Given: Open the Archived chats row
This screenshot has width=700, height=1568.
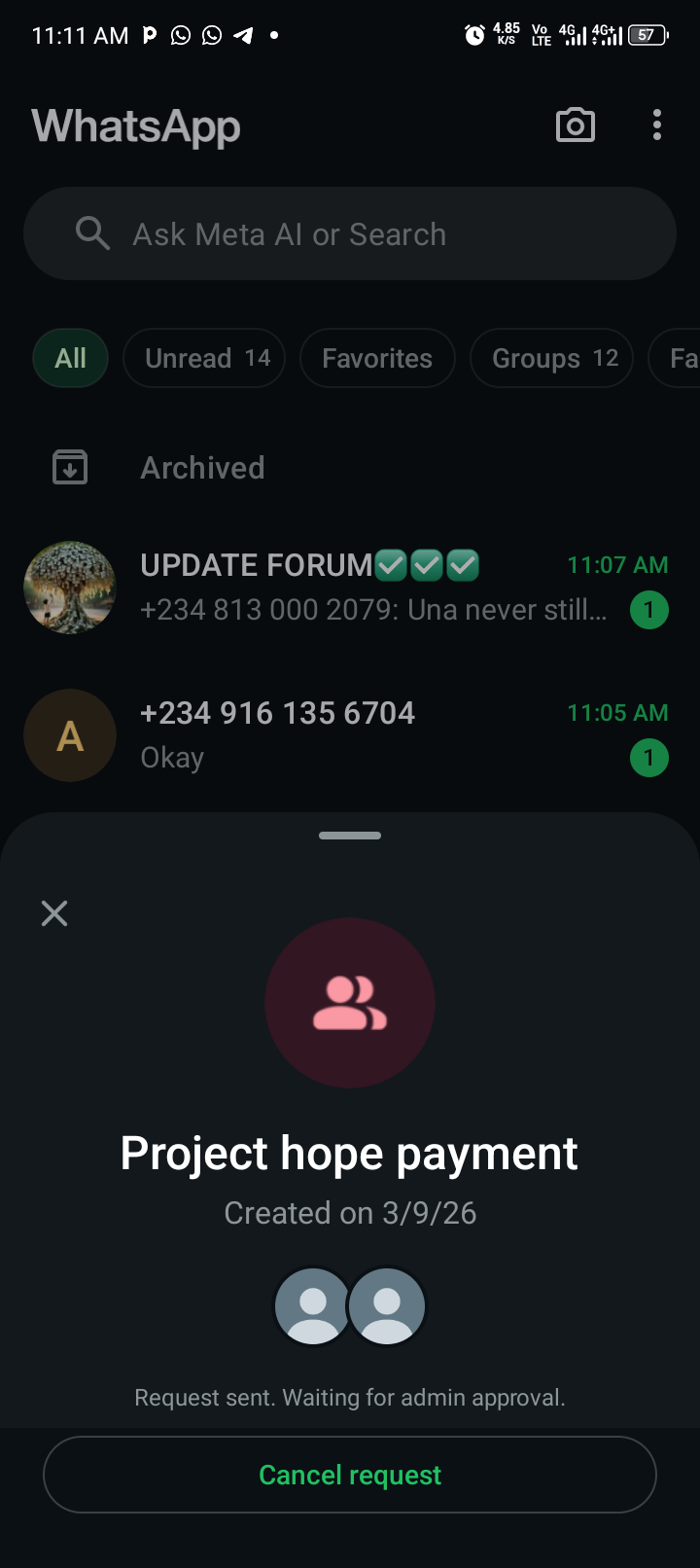Looking at the screenshot, I should click(x=202, y=468).
